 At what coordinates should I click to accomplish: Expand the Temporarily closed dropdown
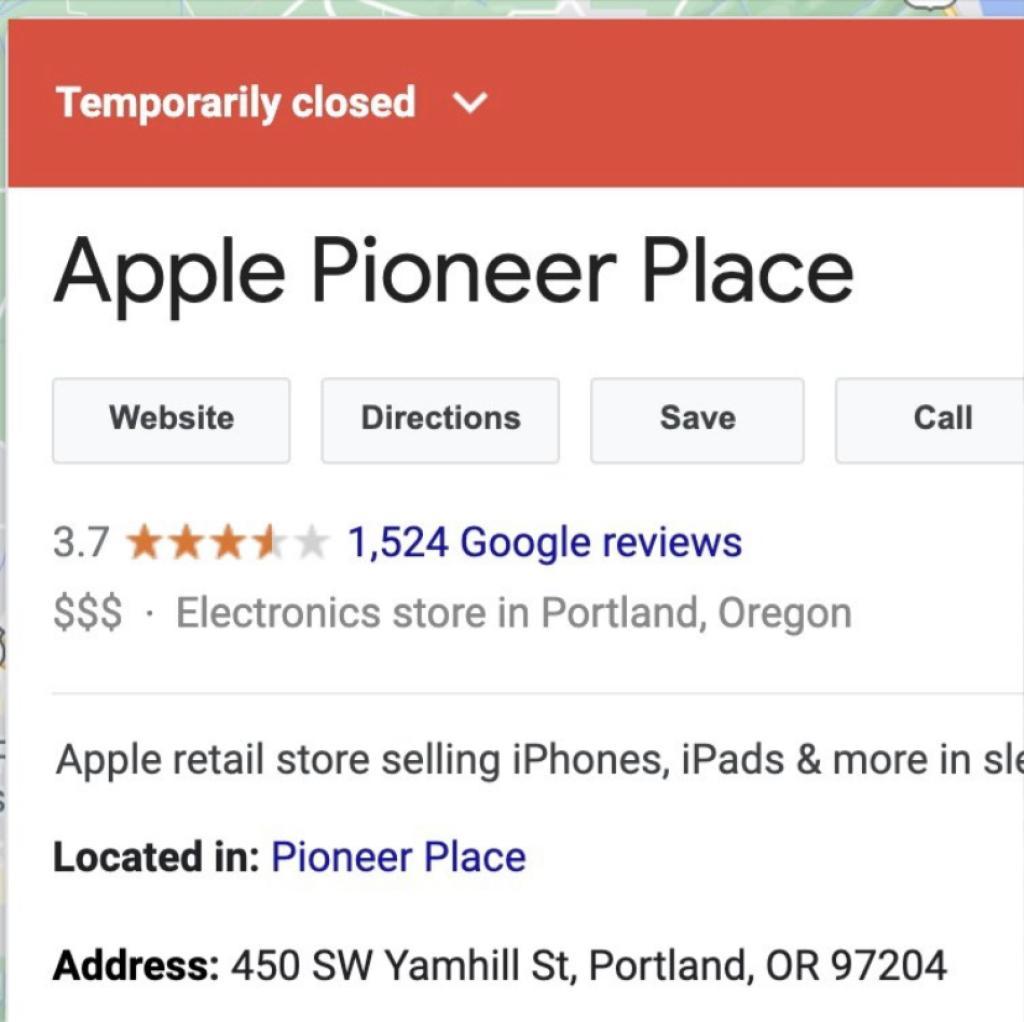pos(470,103)
